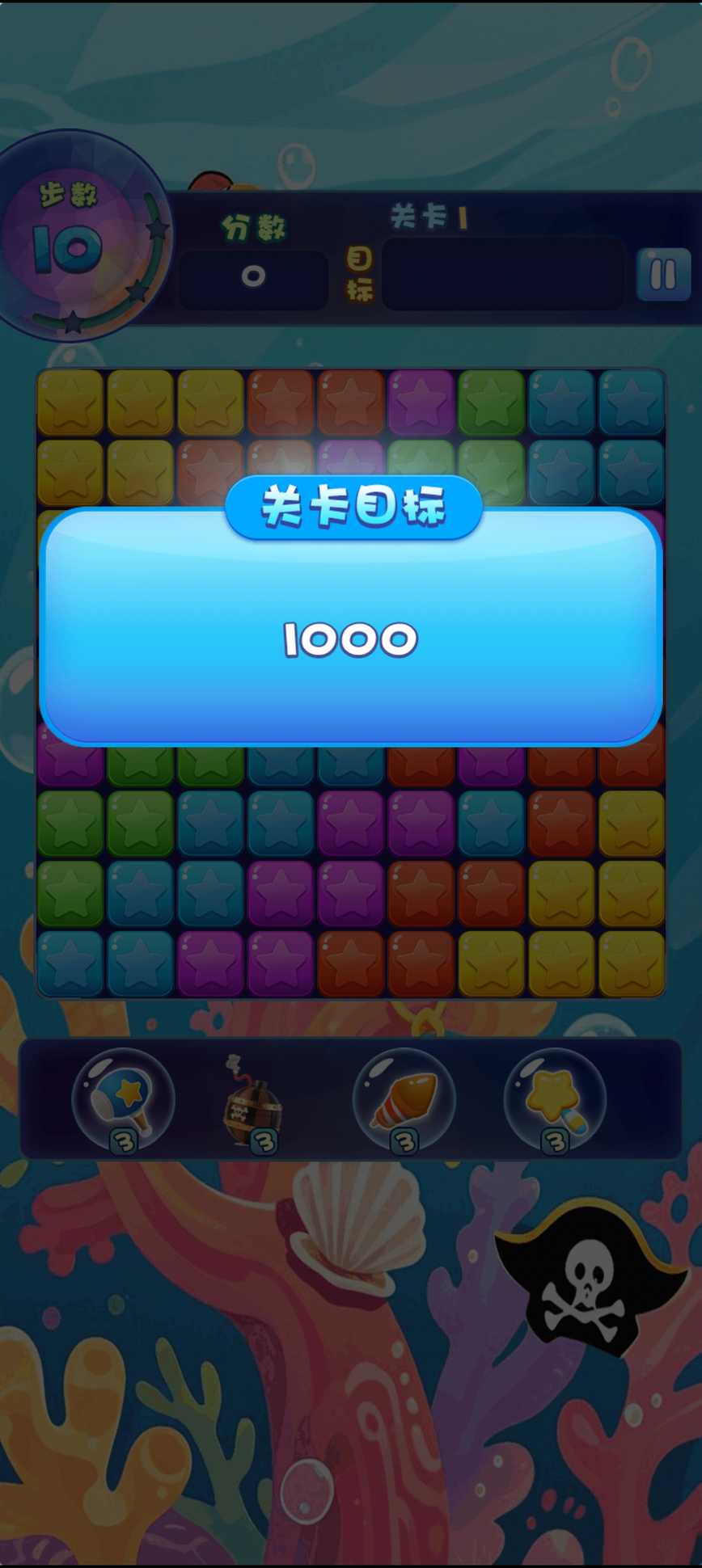Use the star wand power-up
This screenshot has height=1568, width=702.
(x=555, y=1099)
